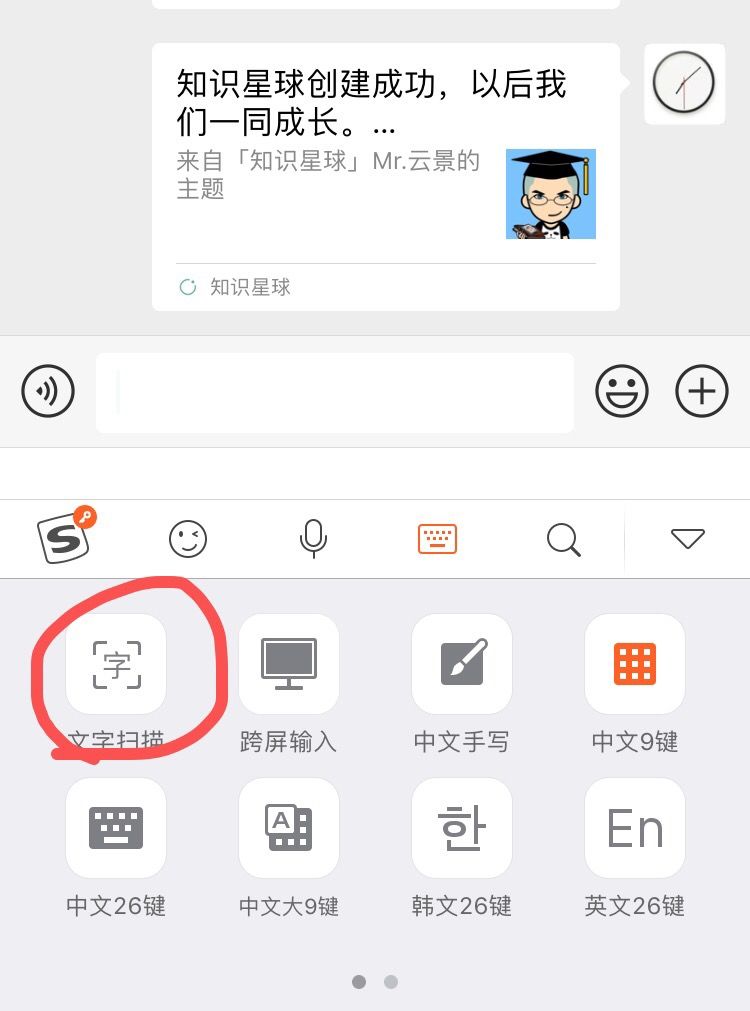
Task: Open the Sogou logo settings menu
Action: pos(65,538)
